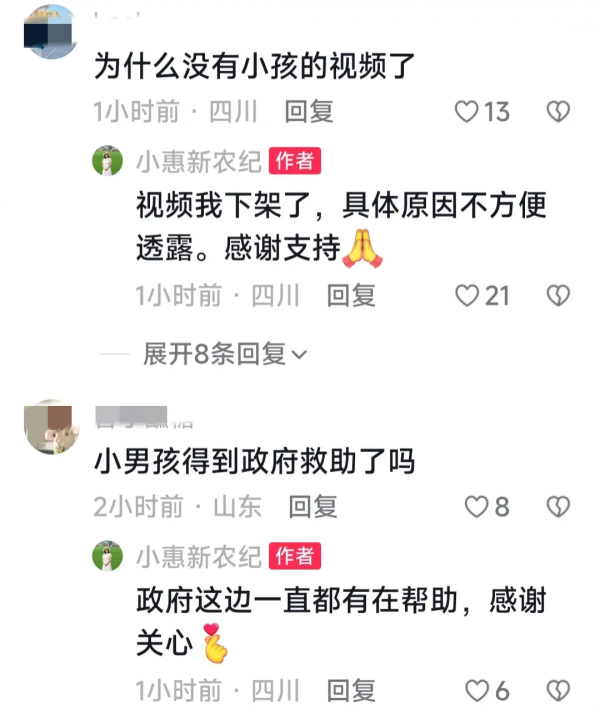Screen dimensions: 600x713
Task: Dislike the comment 为什么没有小孩的视频了
Action: 558,112
